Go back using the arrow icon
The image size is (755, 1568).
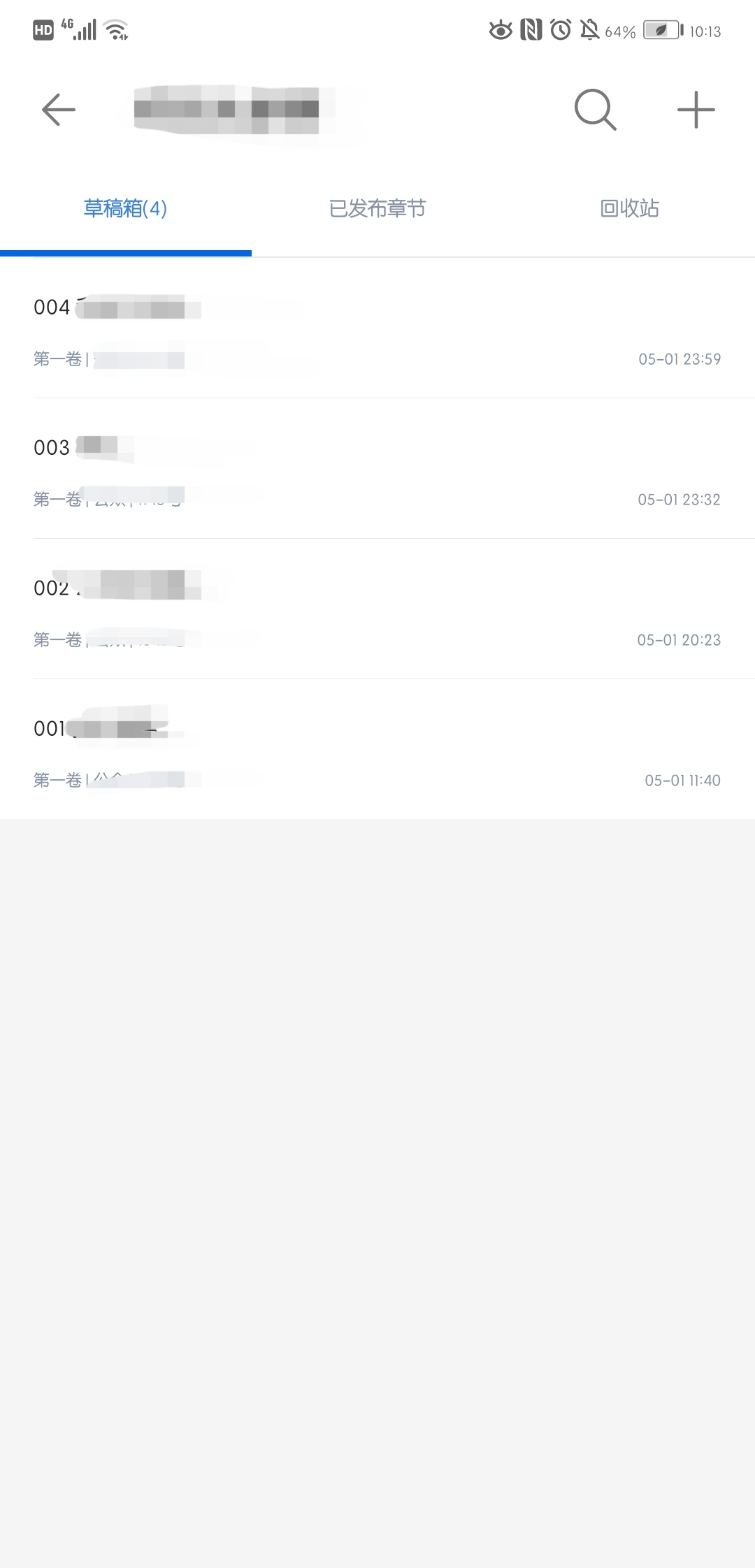coord(58,110)
